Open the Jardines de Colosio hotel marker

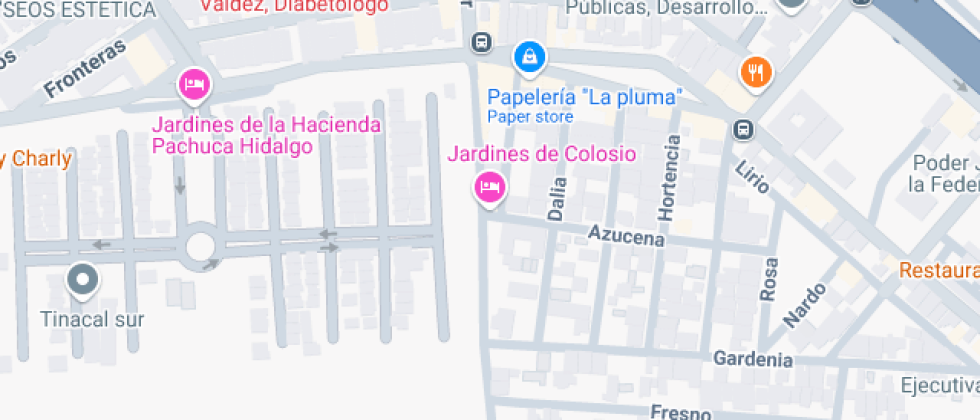click(x=489, y=187)
